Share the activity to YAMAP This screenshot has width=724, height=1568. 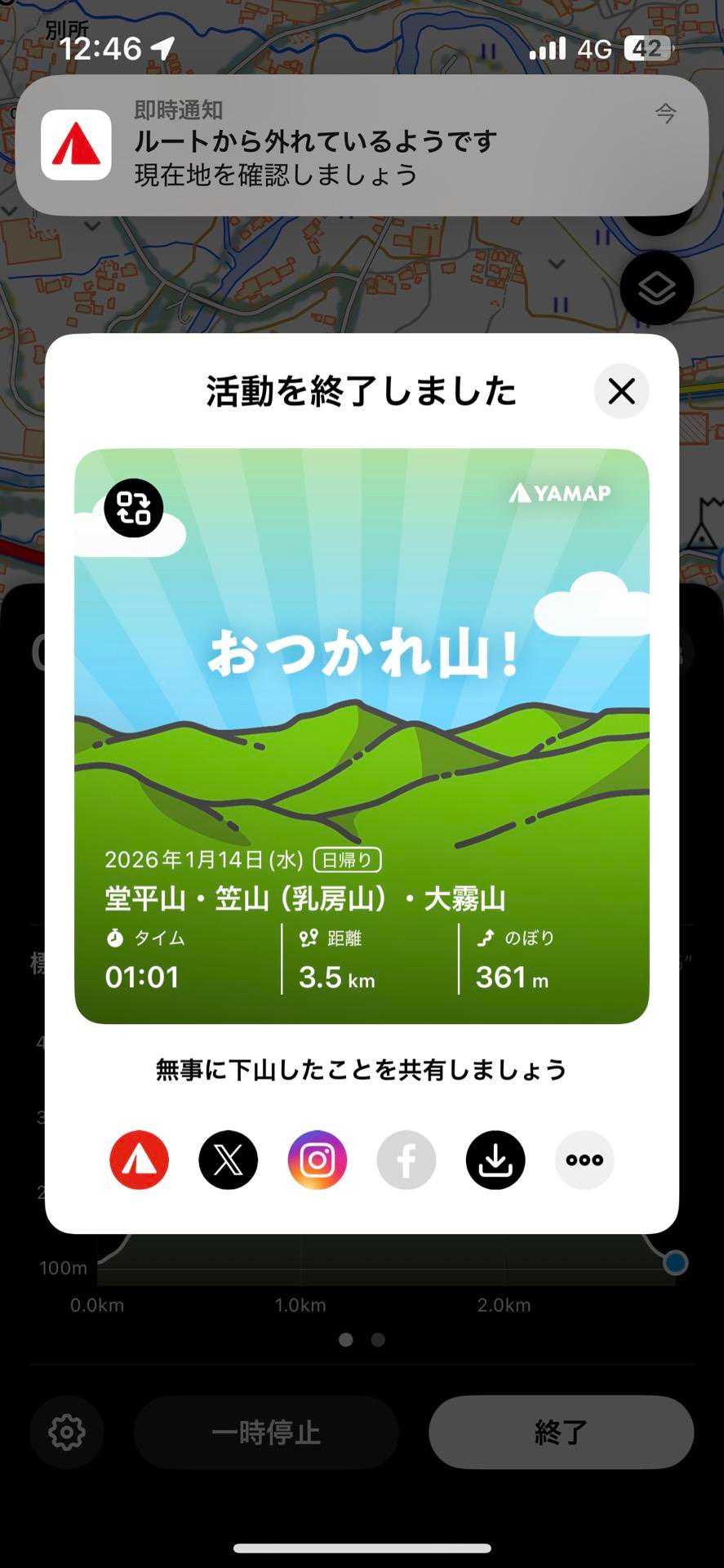(x=140, y=1160)
